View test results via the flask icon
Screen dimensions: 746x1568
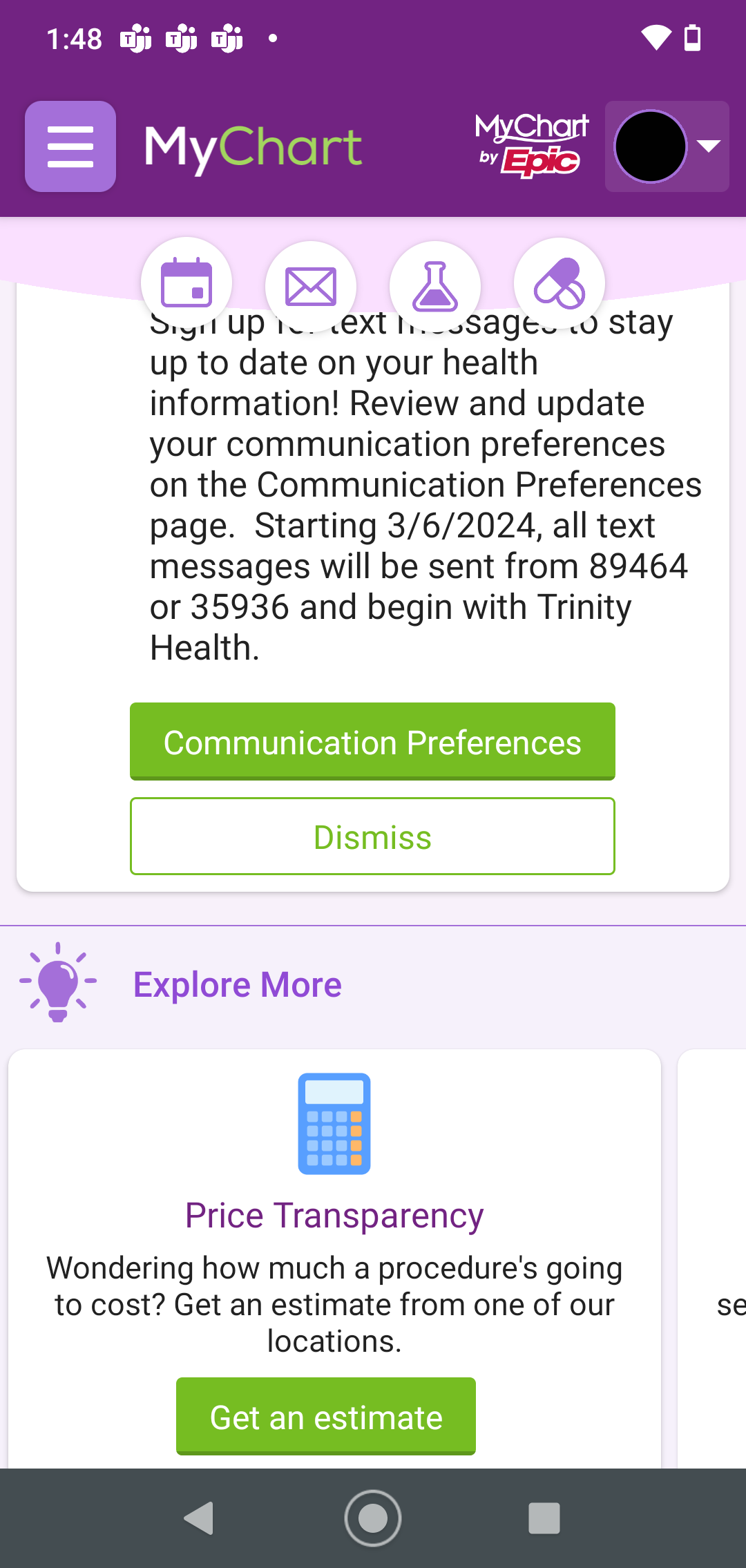(434, 283)
